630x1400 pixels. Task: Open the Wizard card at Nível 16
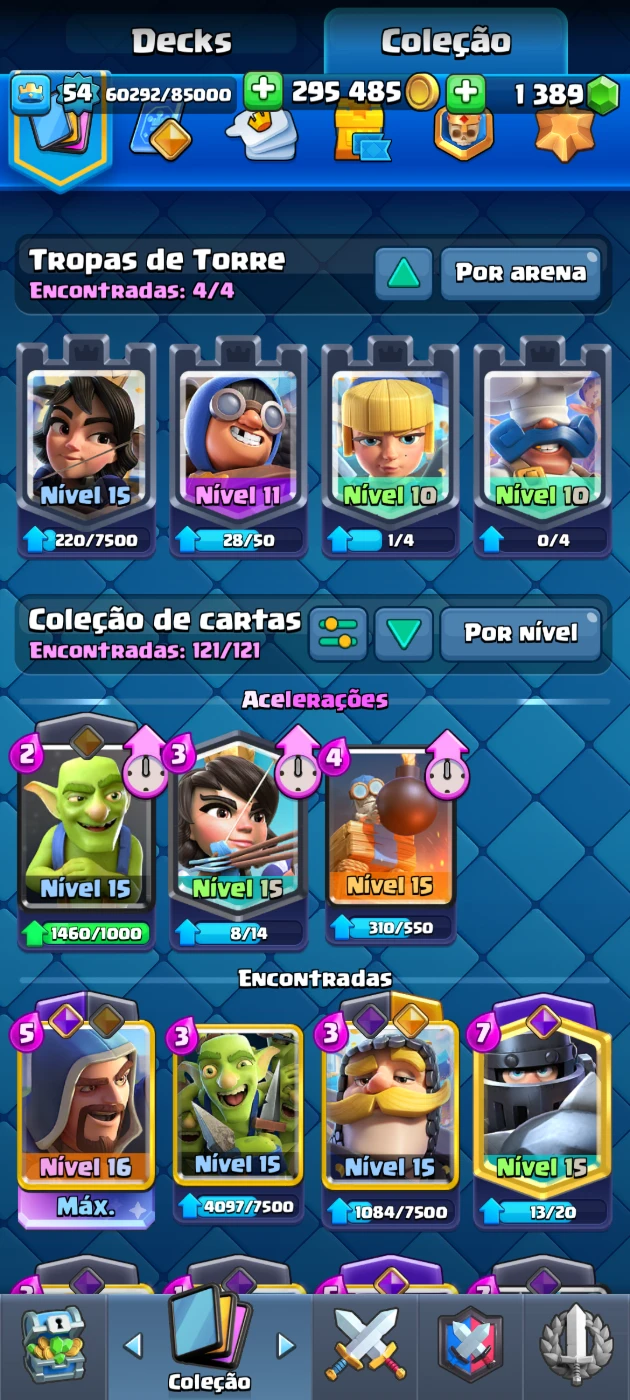86,1110
